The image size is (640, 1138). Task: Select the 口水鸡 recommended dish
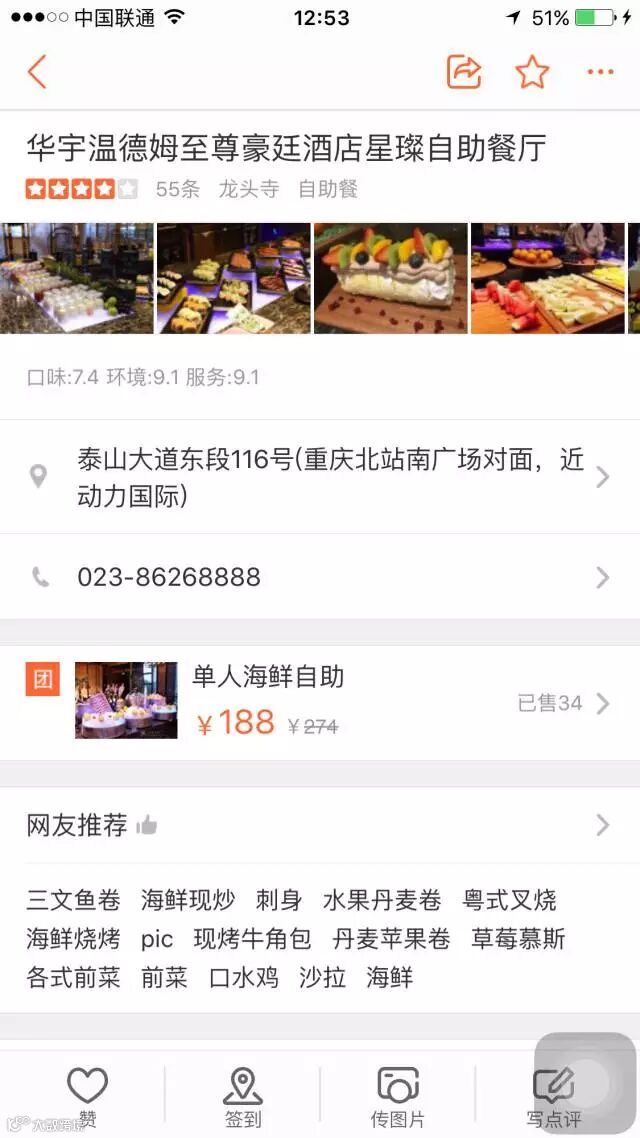[243, 977]
